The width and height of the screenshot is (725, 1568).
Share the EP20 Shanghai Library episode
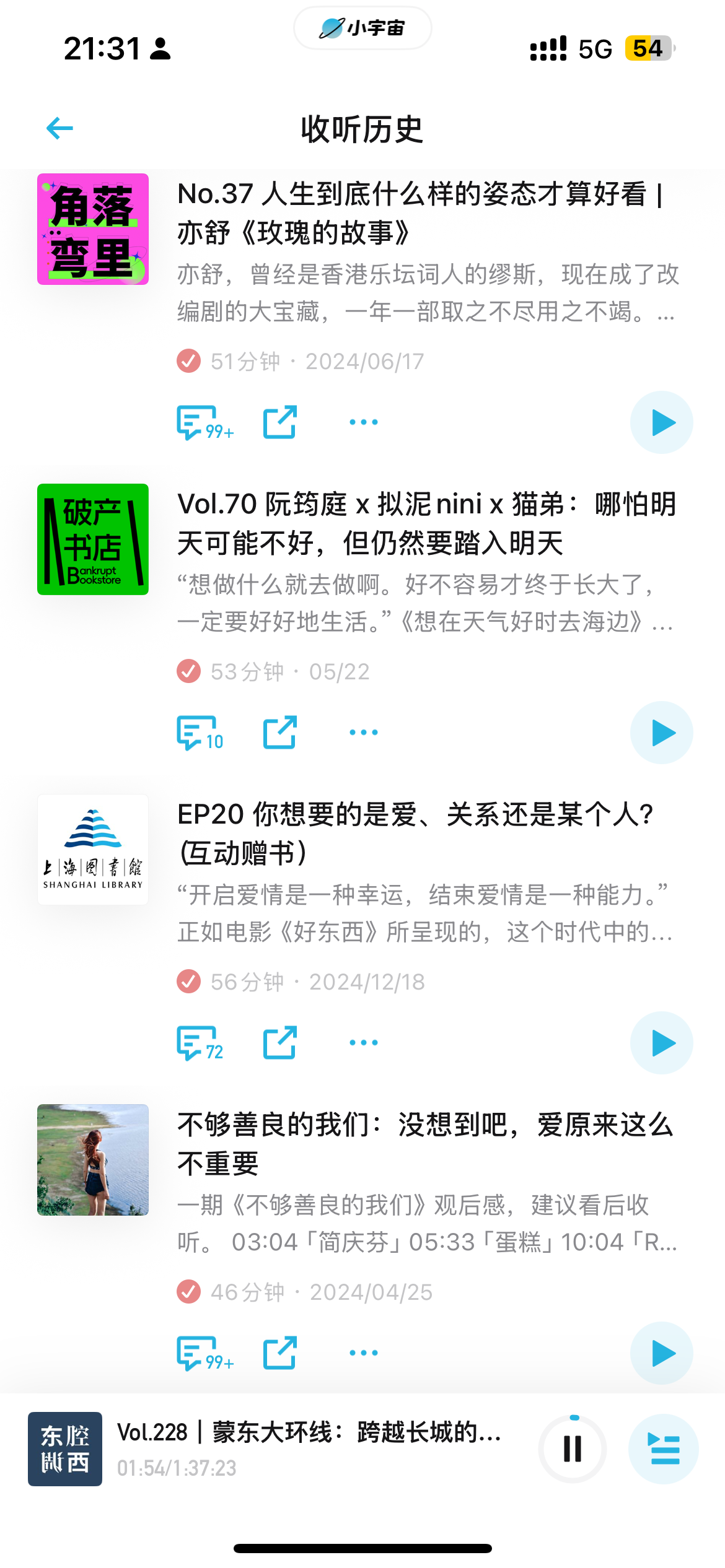pyautogui.click(x=280, y=1043)
